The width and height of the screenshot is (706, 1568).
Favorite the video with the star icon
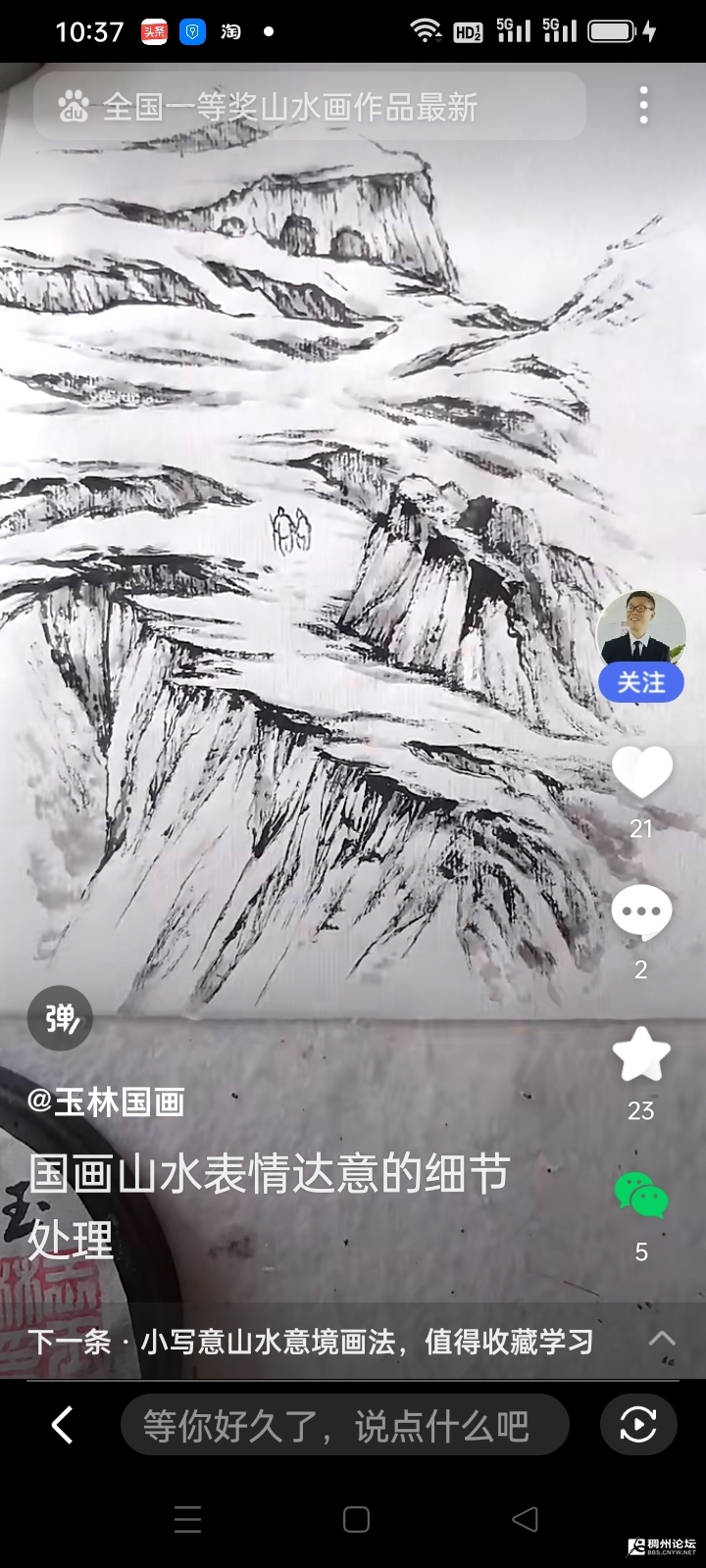tap(641, 1055)
